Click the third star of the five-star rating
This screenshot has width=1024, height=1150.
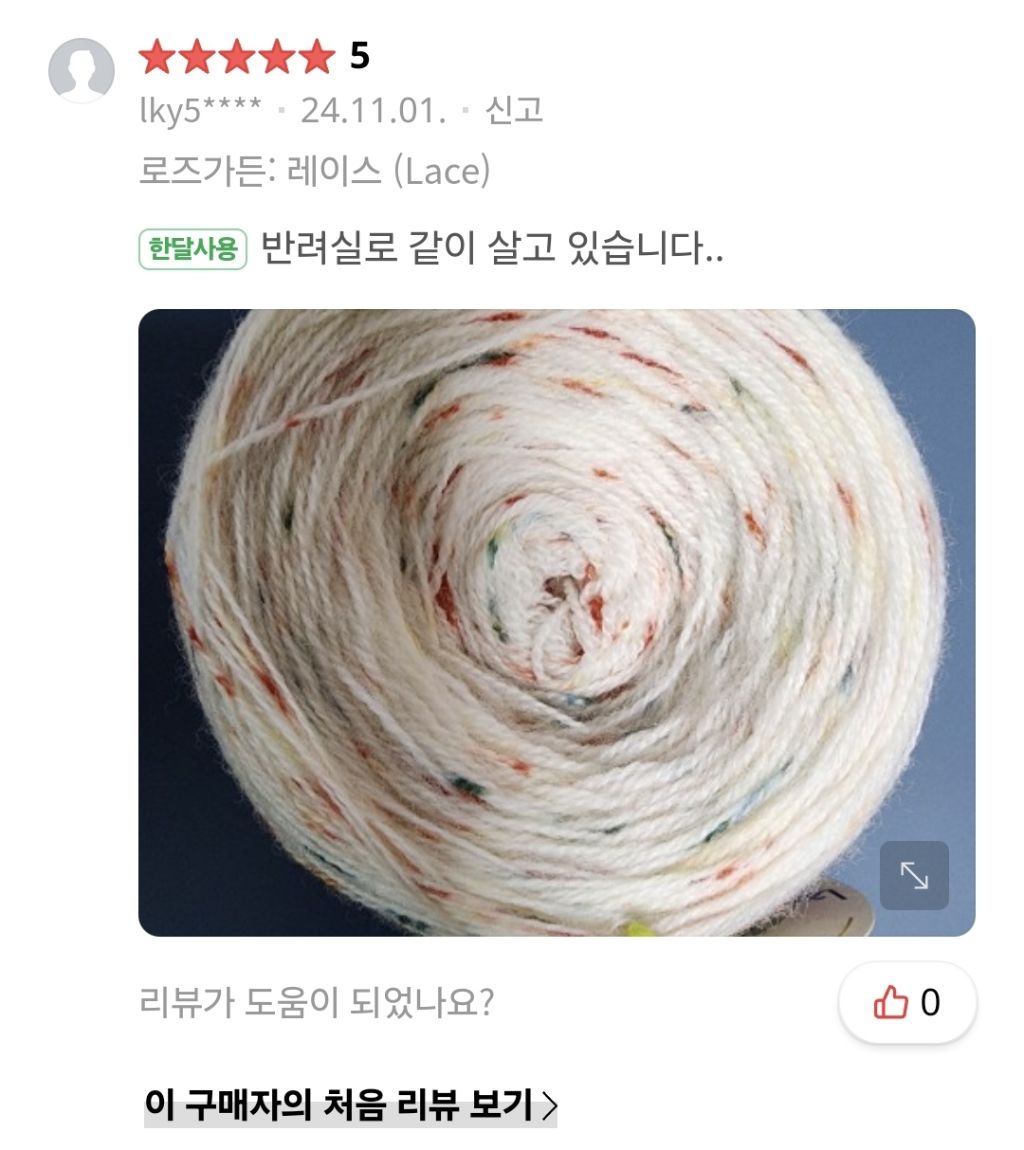[235, 57]
